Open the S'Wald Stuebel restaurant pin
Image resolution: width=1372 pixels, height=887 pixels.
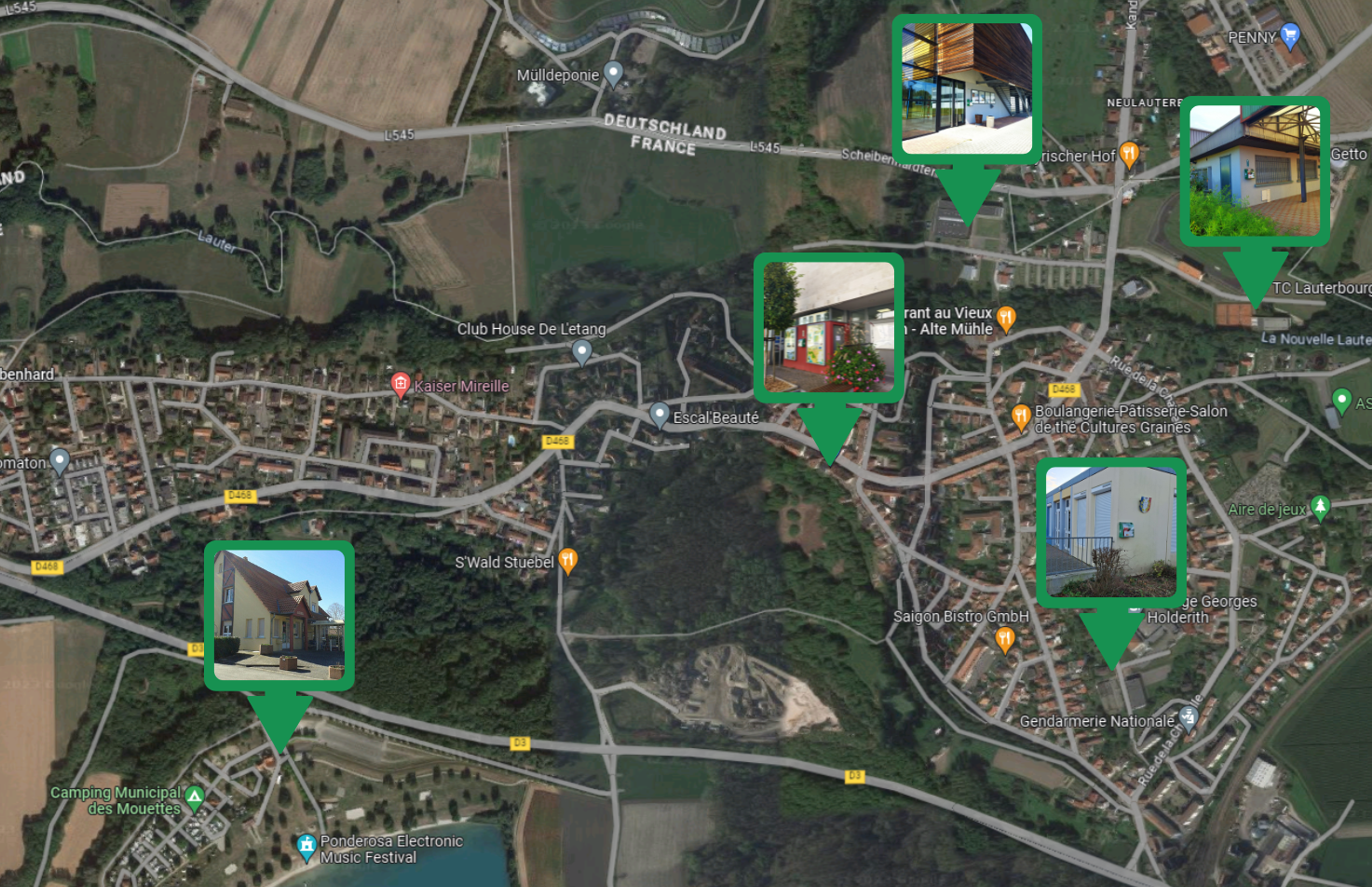point(568,560)
